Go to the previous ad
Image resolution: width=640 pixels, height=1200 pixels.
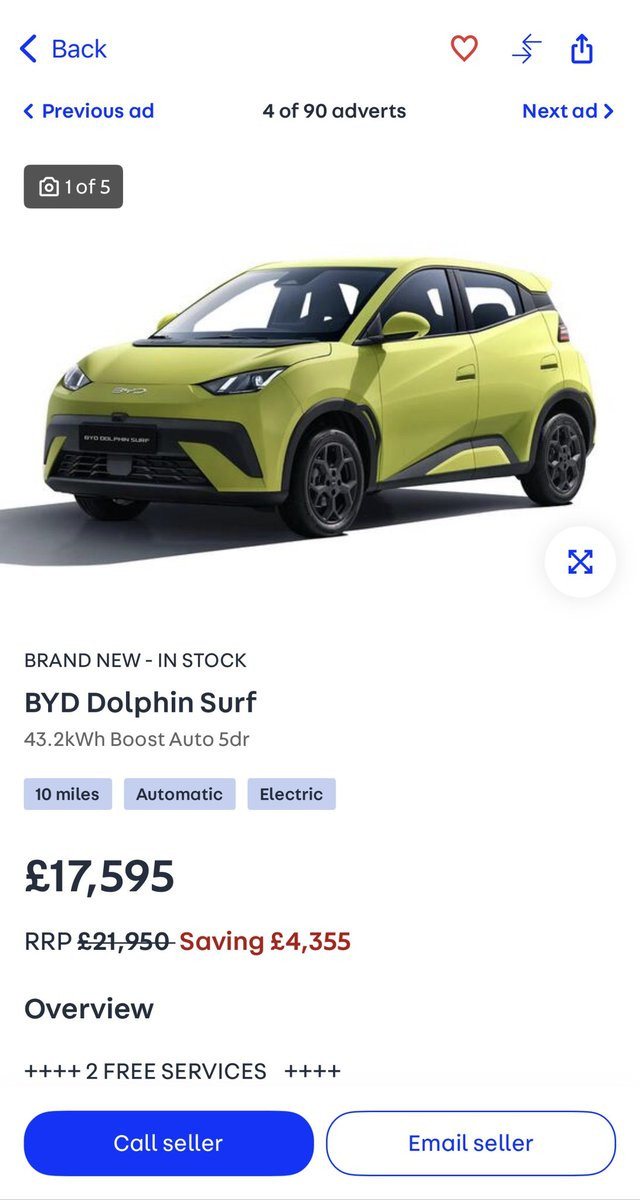click(88, 111)
